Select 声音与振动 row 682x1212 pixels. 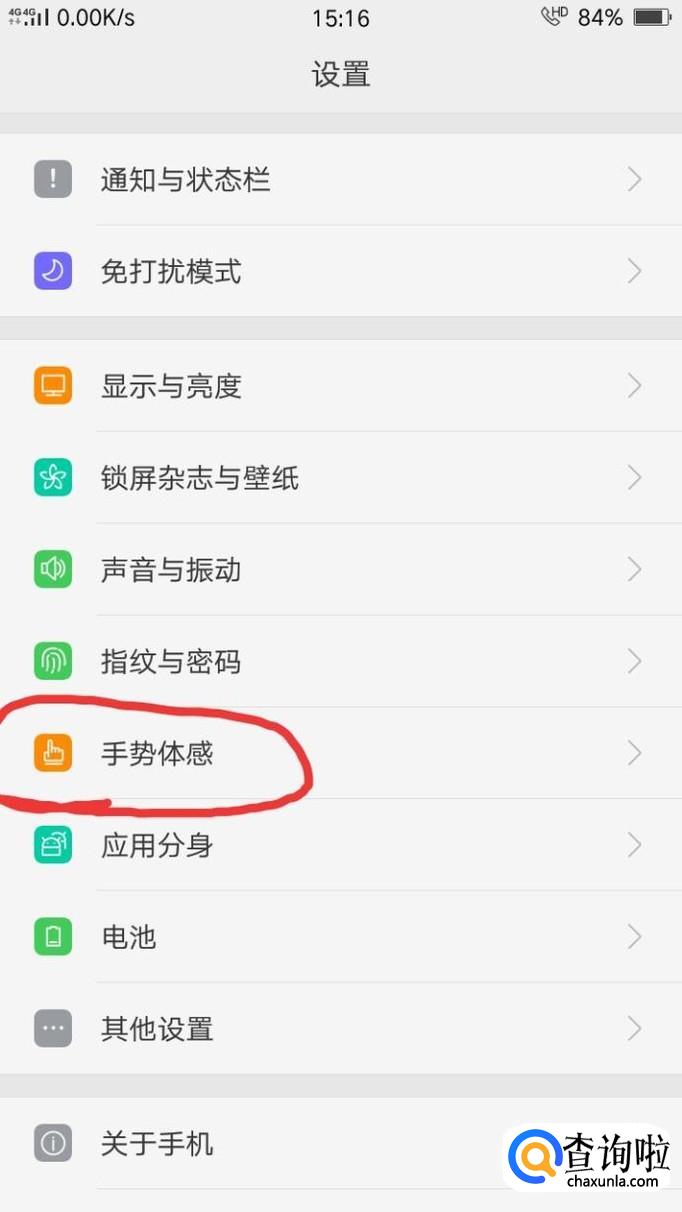(341, 570)
